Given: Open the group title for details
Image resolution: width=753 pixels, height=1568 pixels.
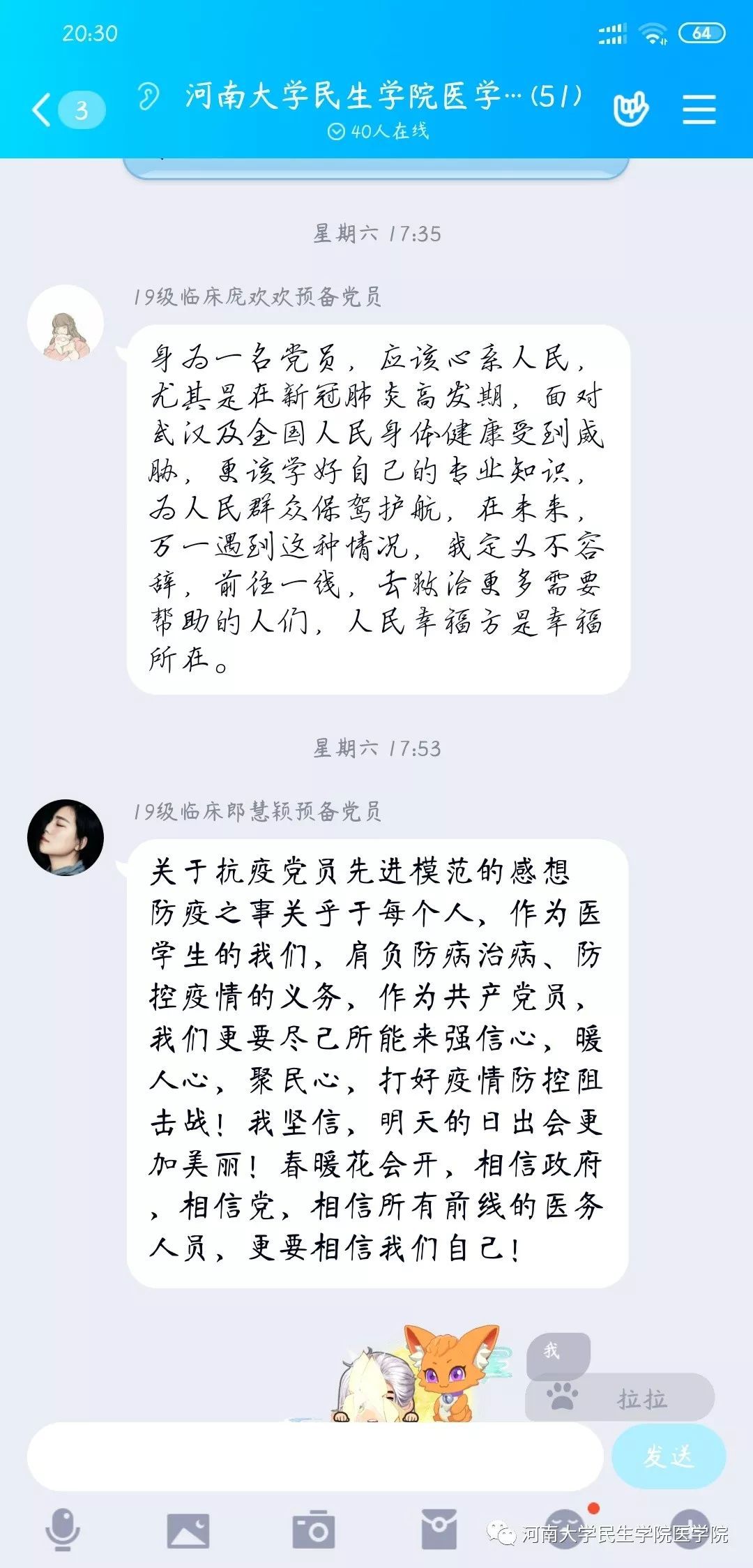Looking at the screenshot, I should (x=383, y=97).
